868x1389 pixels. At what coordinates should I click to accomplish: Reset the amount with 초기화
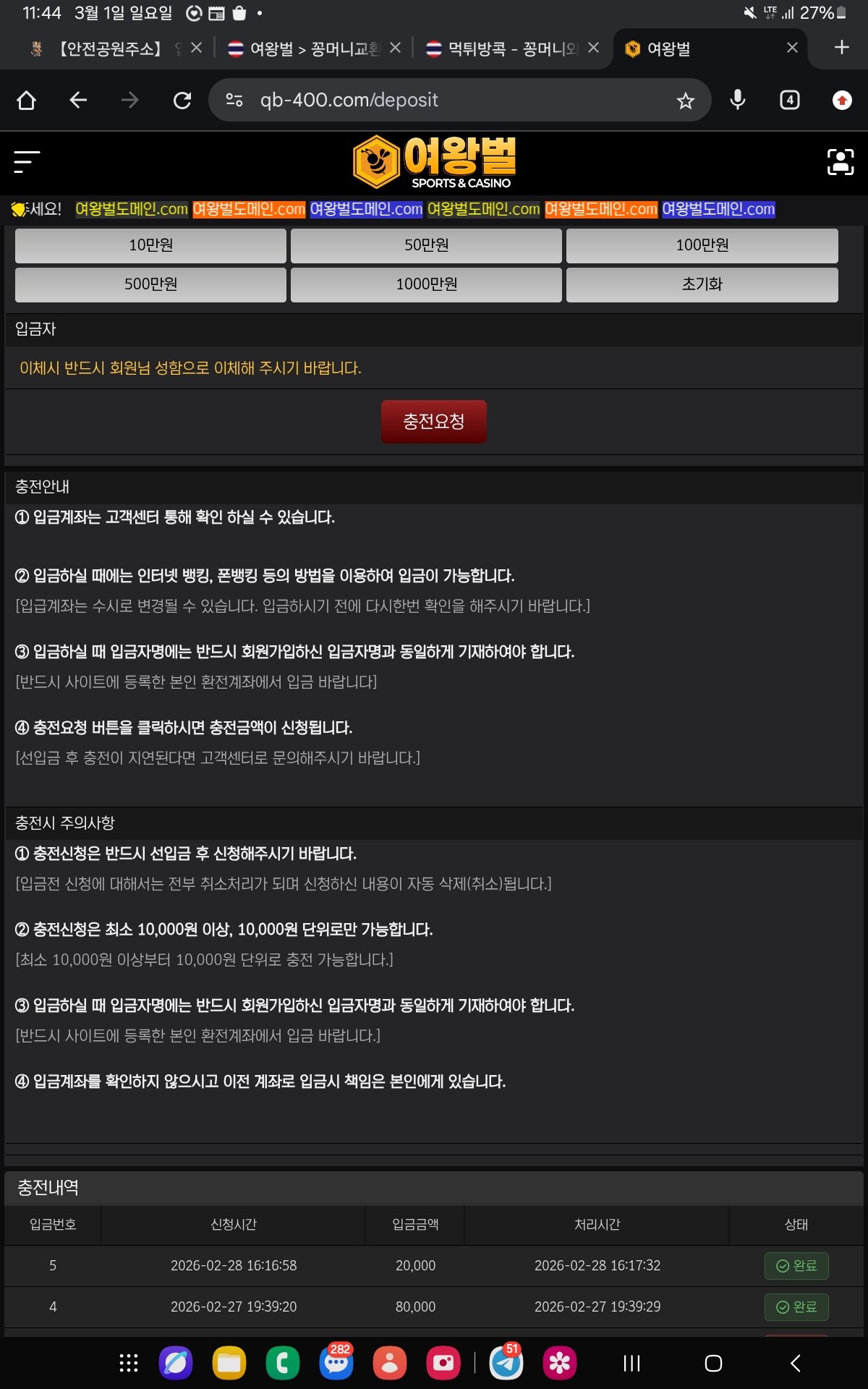click(702, 284)
